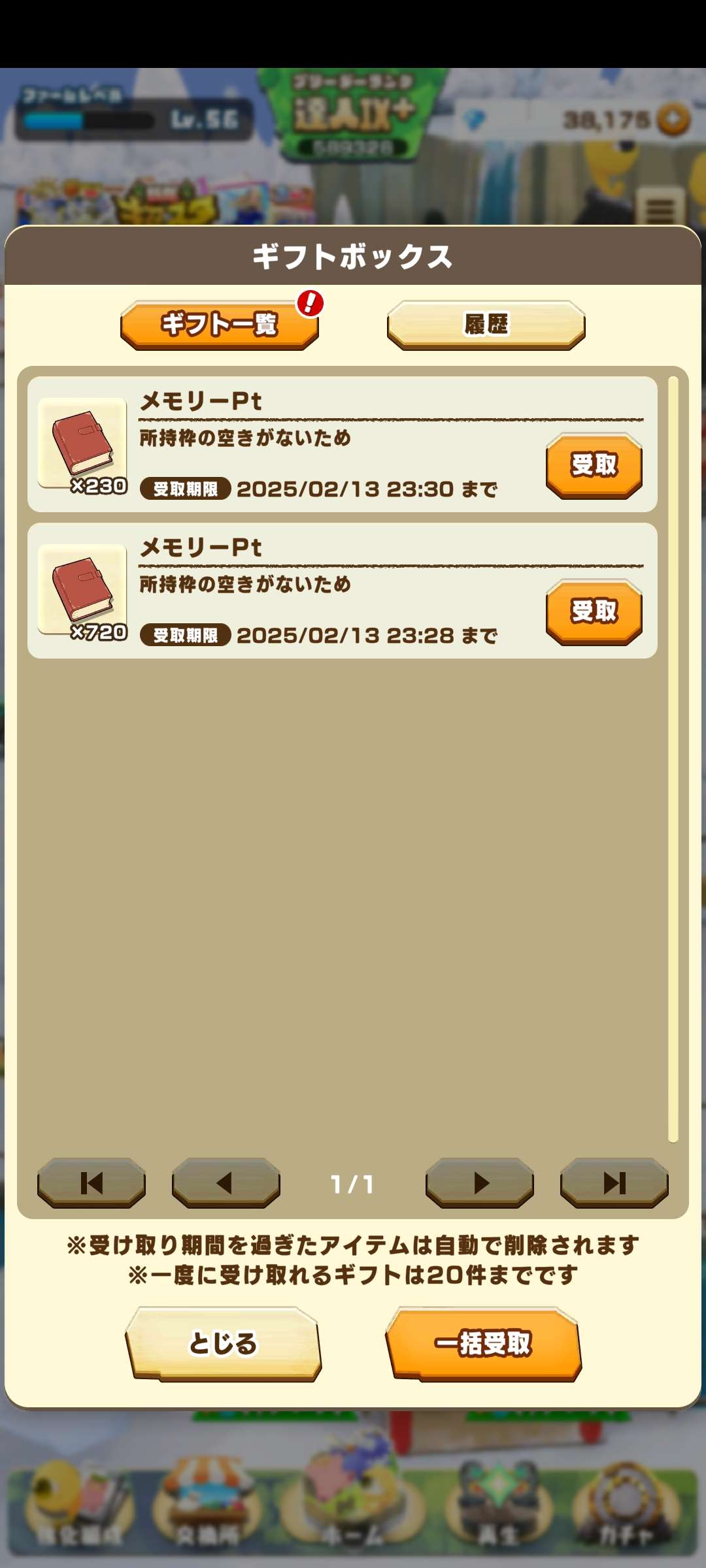Go to the next page

(479, 1183)
